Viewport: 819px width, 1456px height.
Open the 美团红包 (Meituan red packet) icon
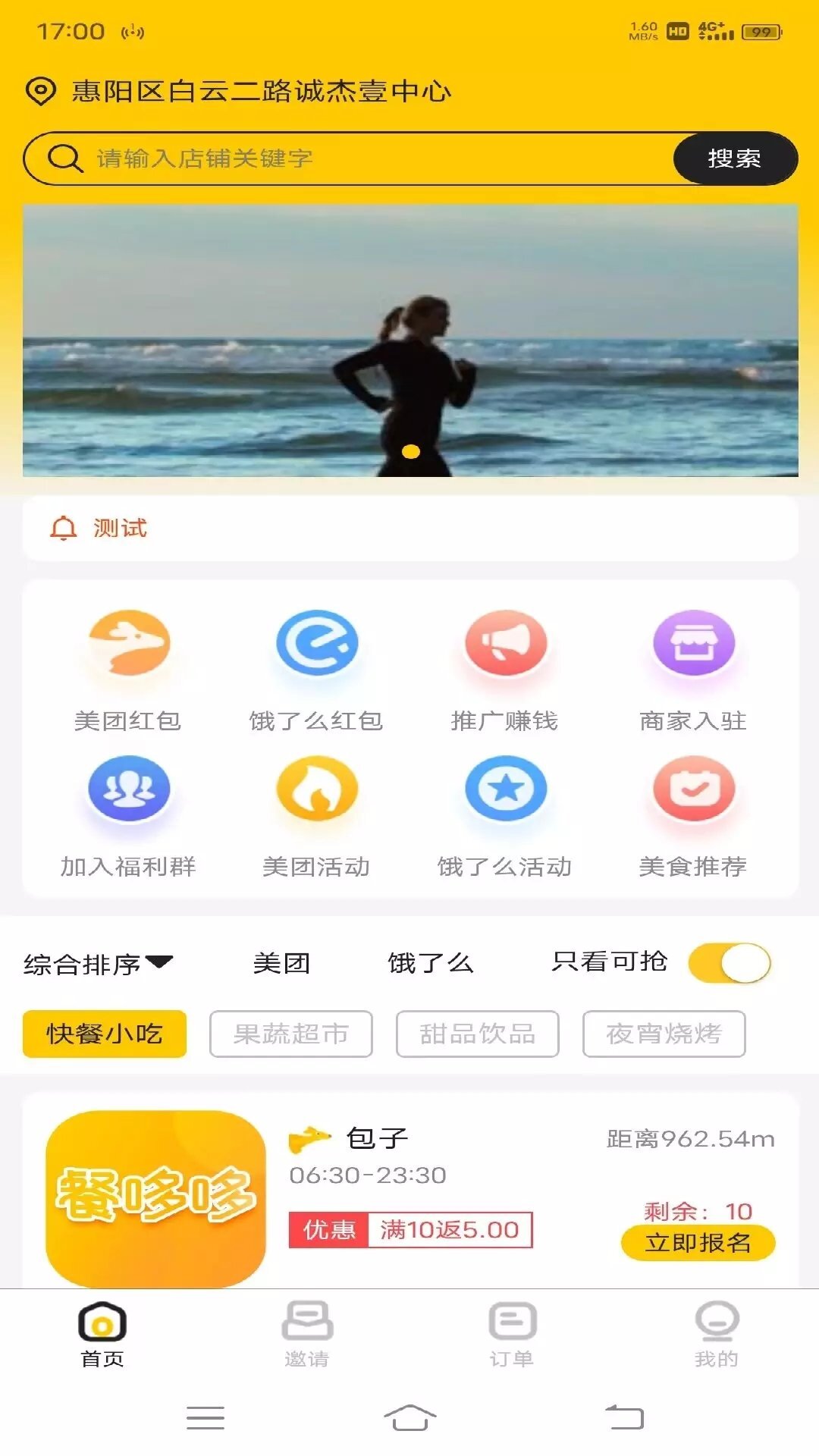(x=130, y=643)
